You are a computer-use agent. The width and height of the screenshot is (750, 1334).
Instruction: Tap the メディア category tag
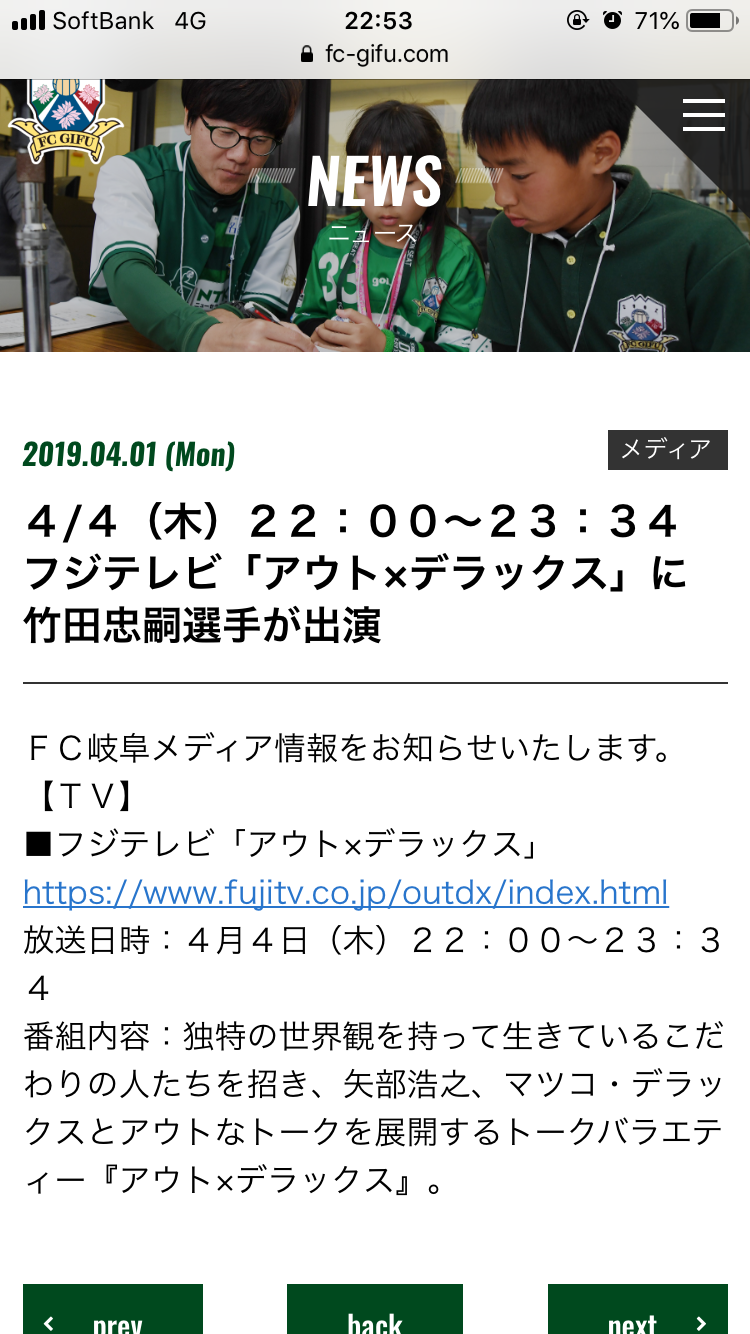point(667,450)
